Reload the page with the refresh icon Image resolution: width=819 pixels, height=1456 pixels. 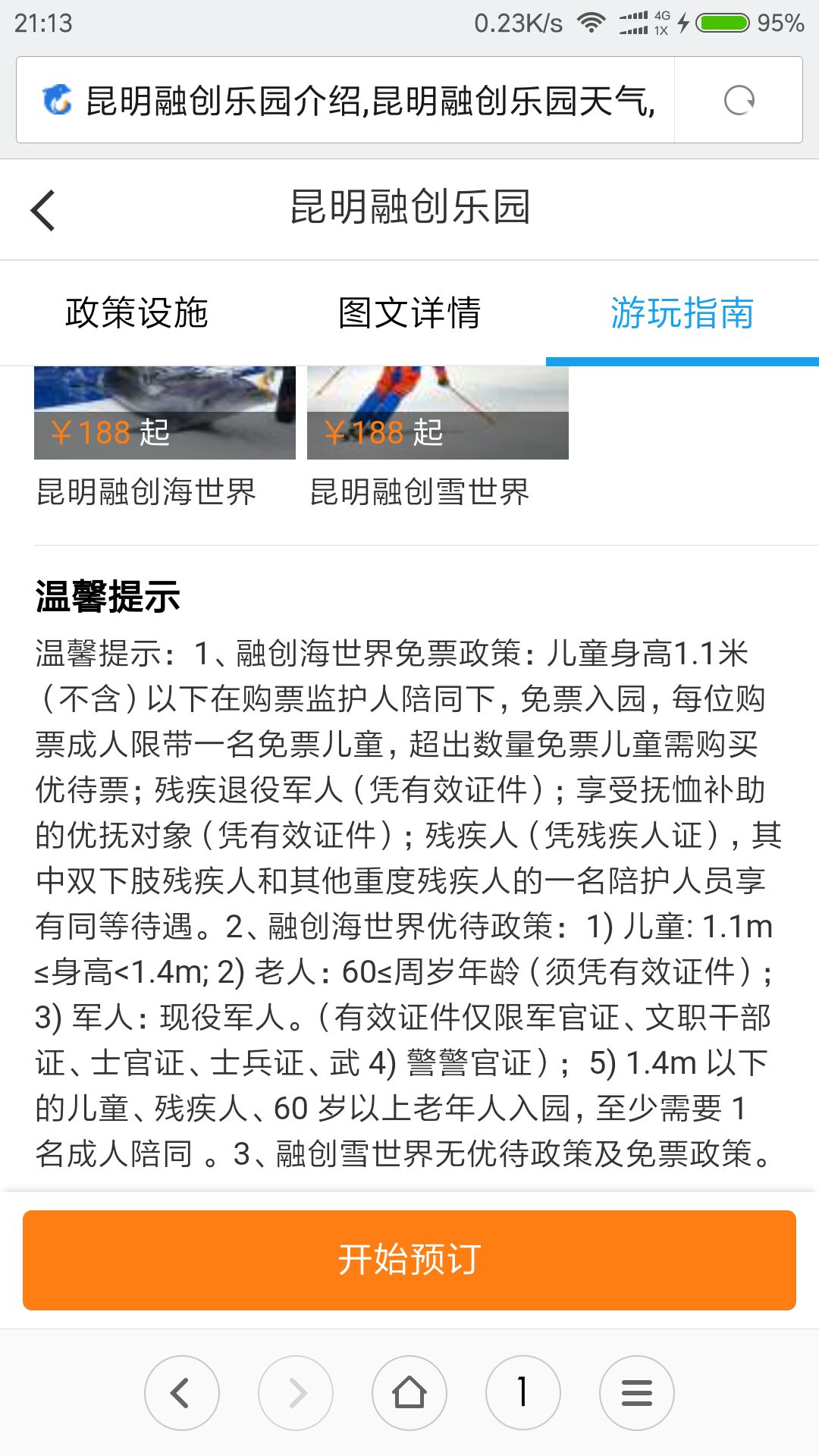click(x=739, y=100)
